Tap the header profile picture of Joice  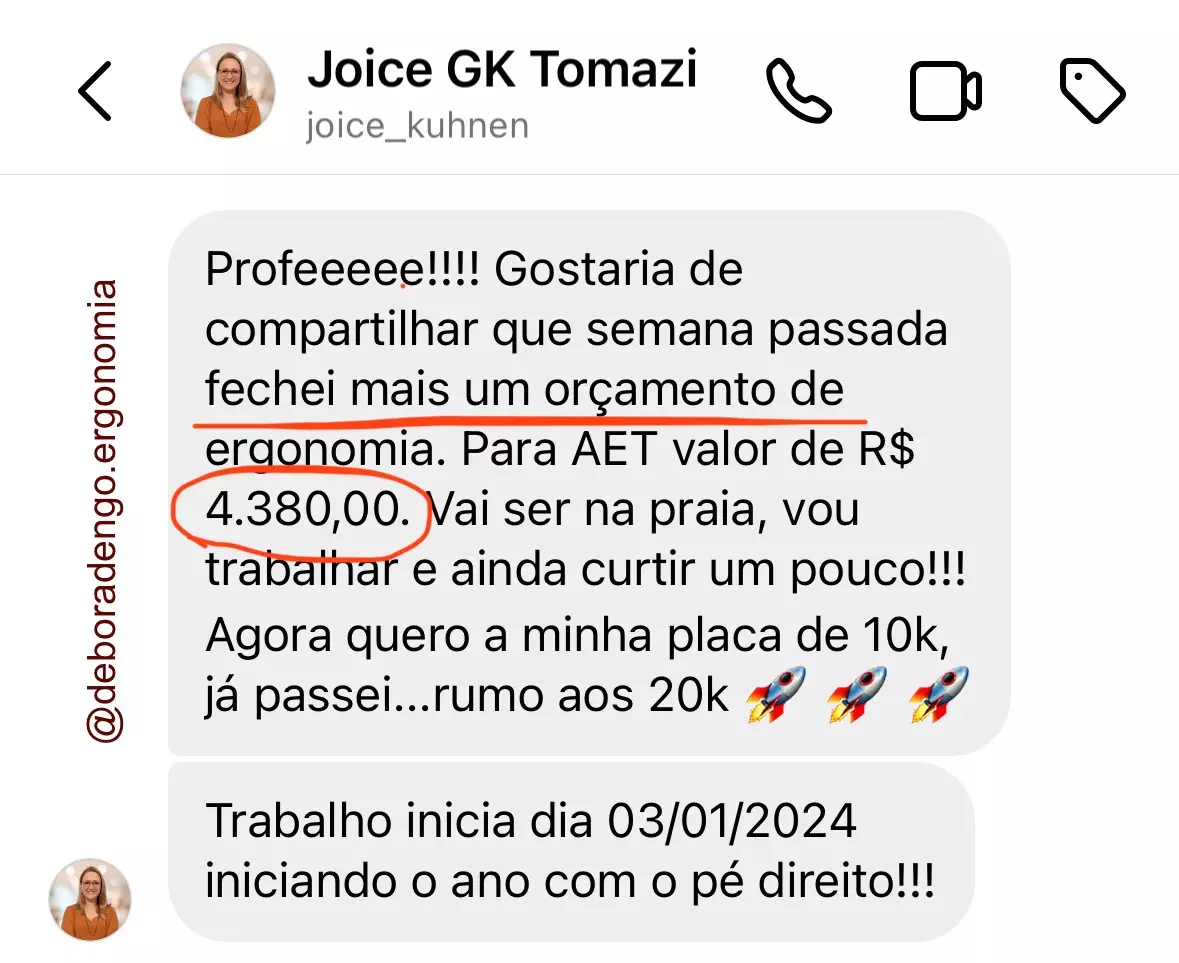228,91
